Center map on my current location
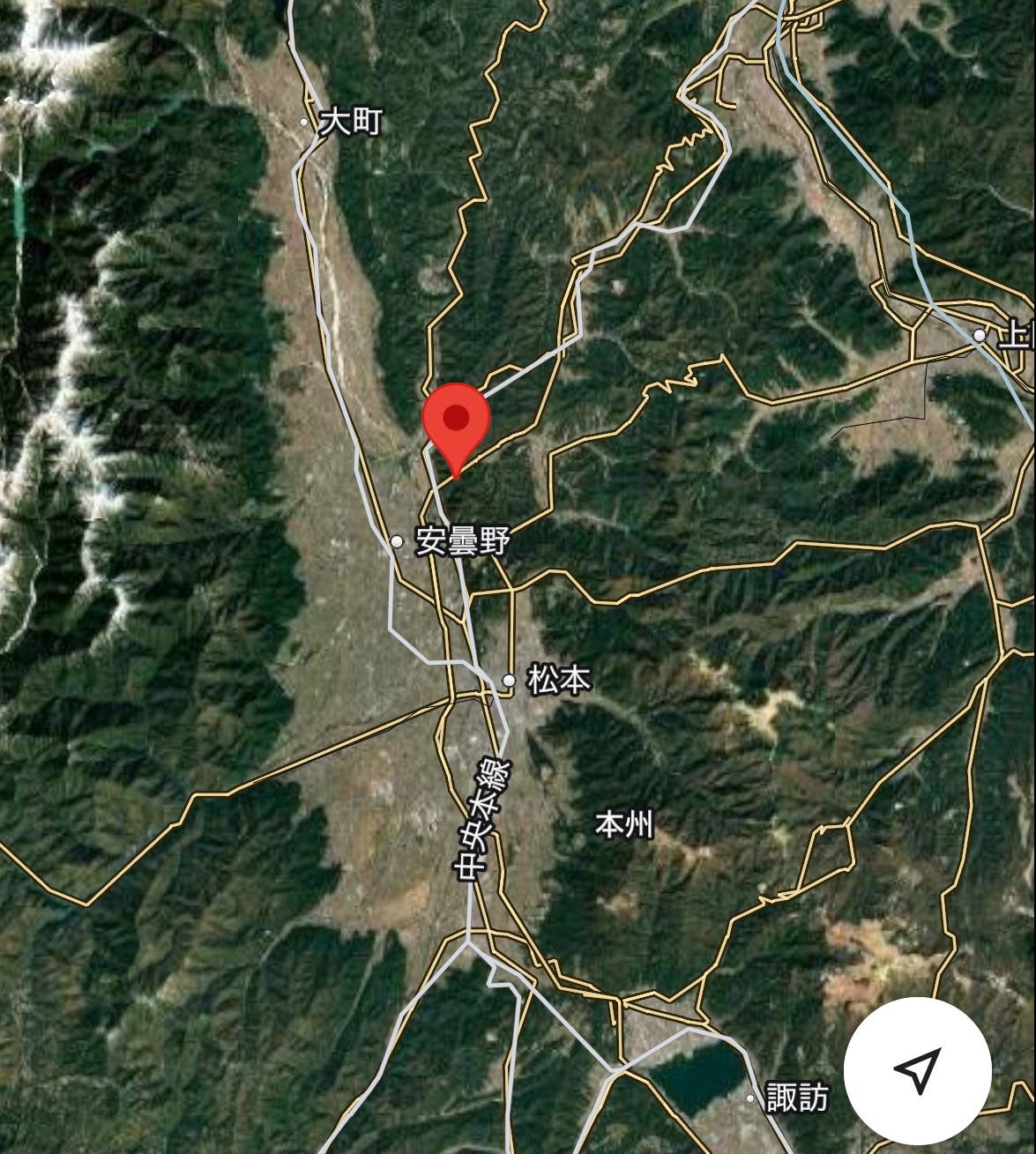 [x=917, y=1071]
